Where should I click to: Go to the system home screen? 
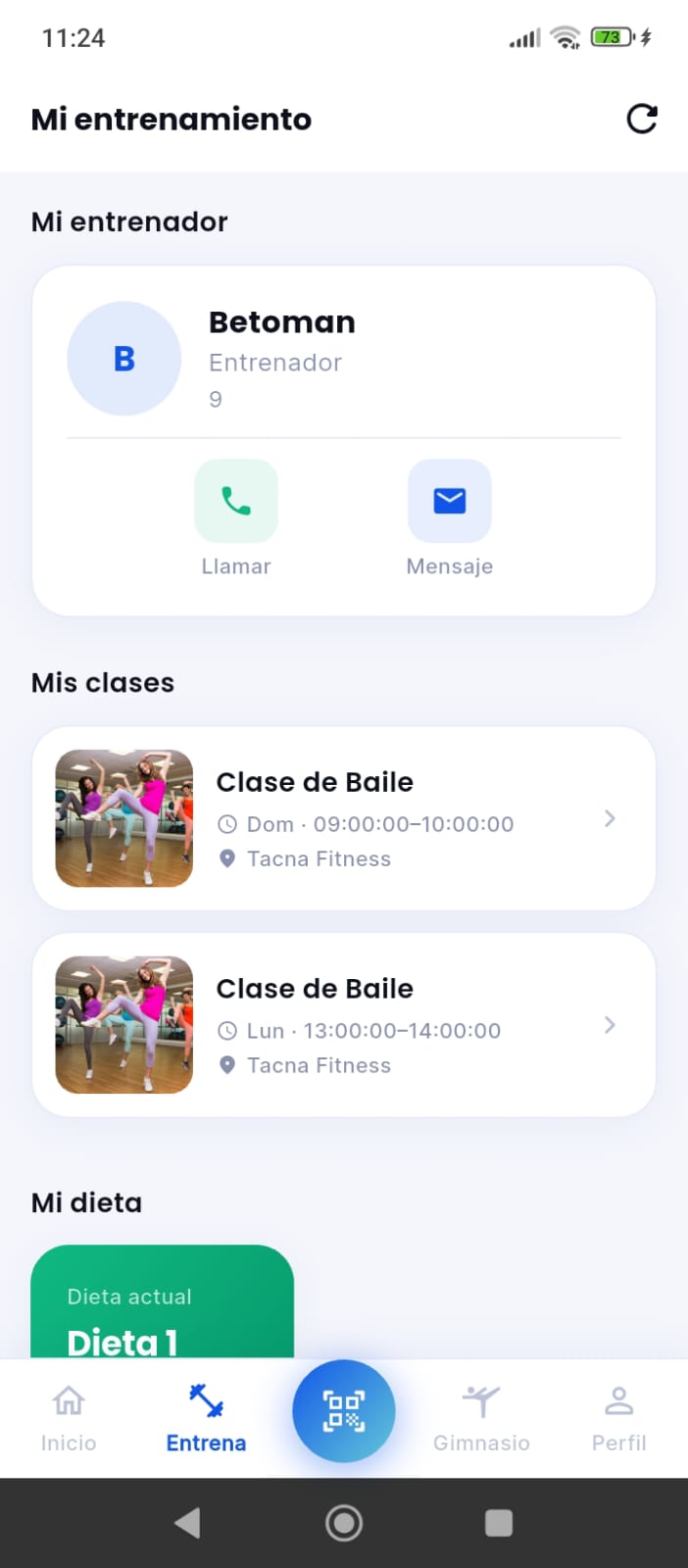click(344, 1523)
